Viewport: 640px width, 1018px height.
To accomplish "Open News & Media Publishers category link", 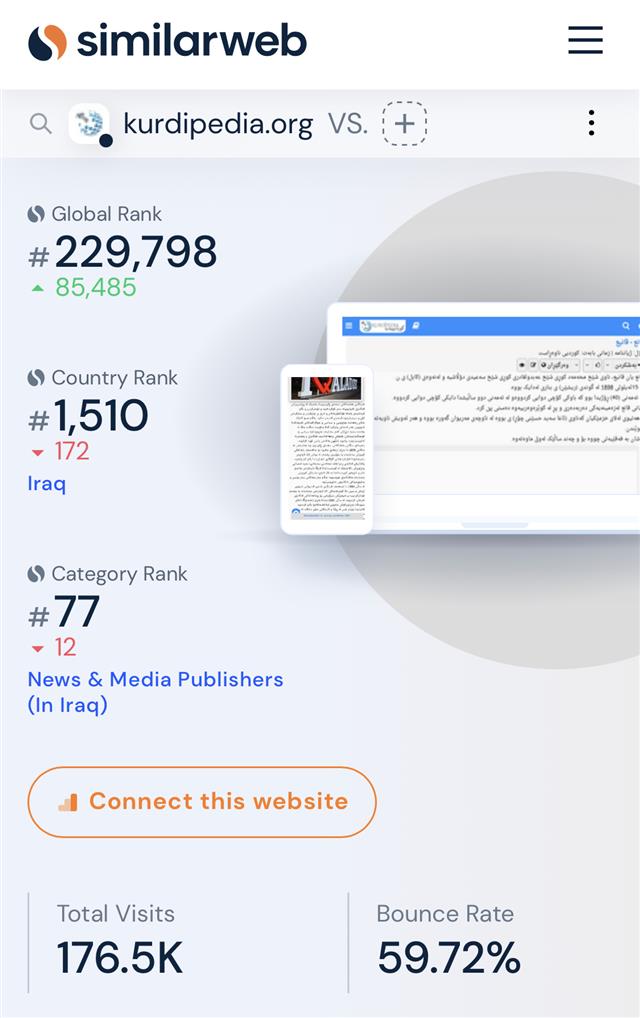I will (155, 680).
